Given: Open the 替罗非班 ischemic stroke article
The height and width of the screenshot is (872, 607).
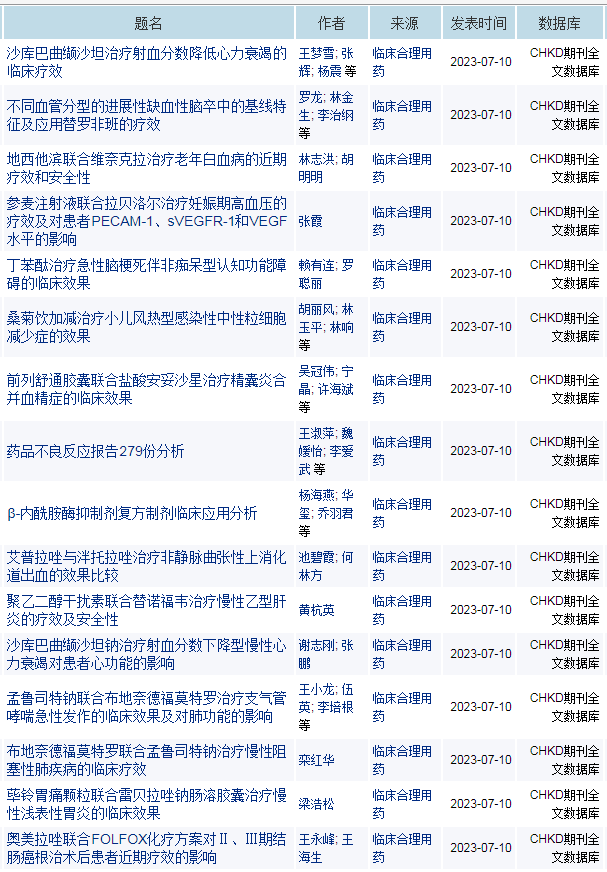Looking at the screenshot, I should coord(146,114).
